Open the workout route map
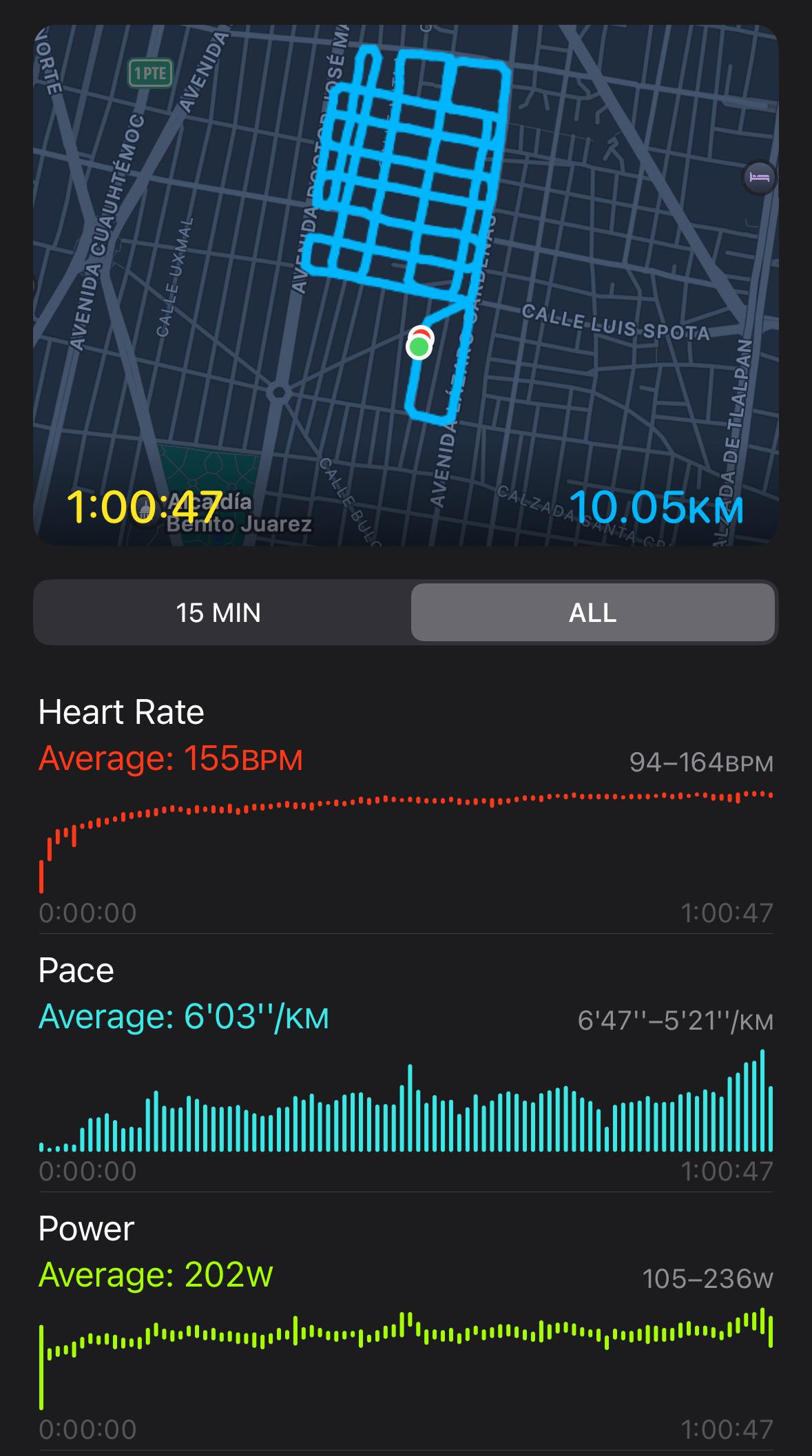This screenshot has height=1456, width=812. (x=406, y=285)
